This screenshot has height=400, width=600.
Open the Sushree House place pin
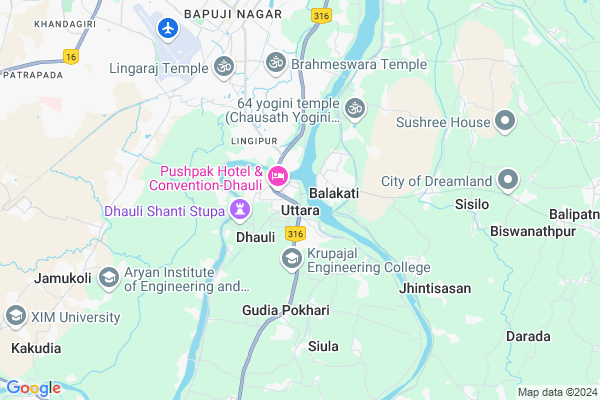[507, 122]
